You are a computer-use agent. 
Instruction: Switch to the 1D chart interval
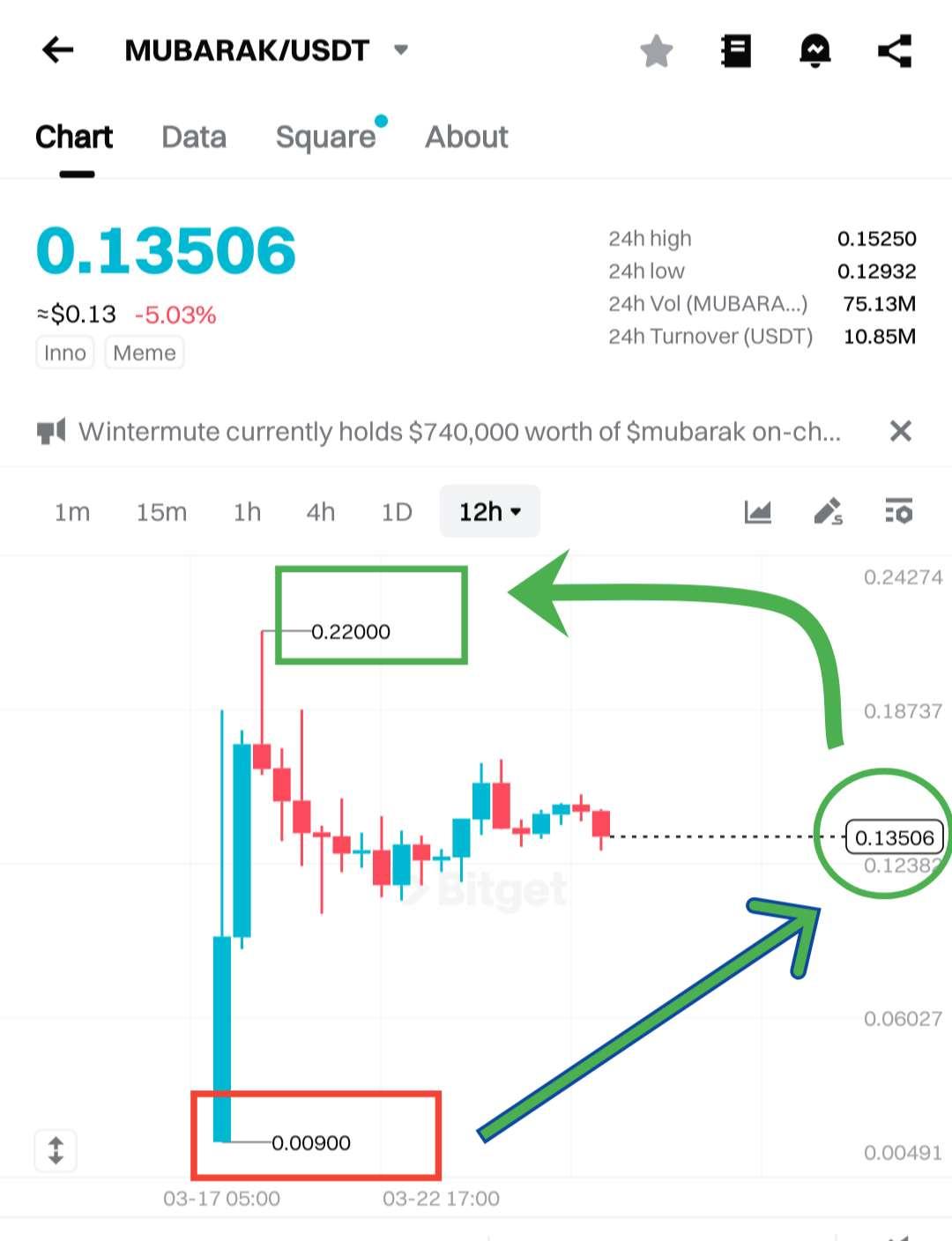pyautogui.click(x=397, y=512)
